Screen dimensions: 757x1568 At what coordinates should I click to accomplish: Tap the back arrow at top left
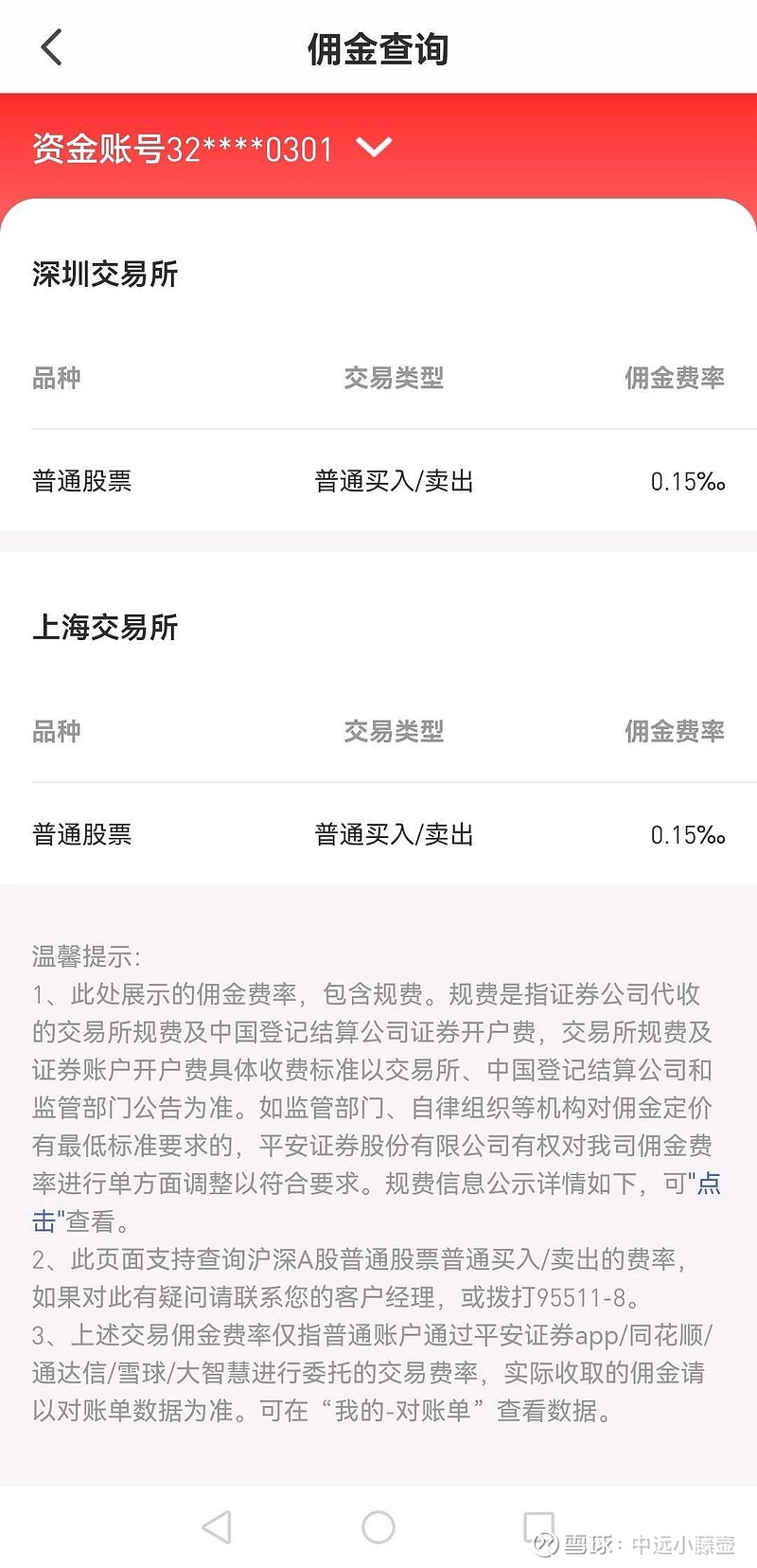tap(52, 46)
